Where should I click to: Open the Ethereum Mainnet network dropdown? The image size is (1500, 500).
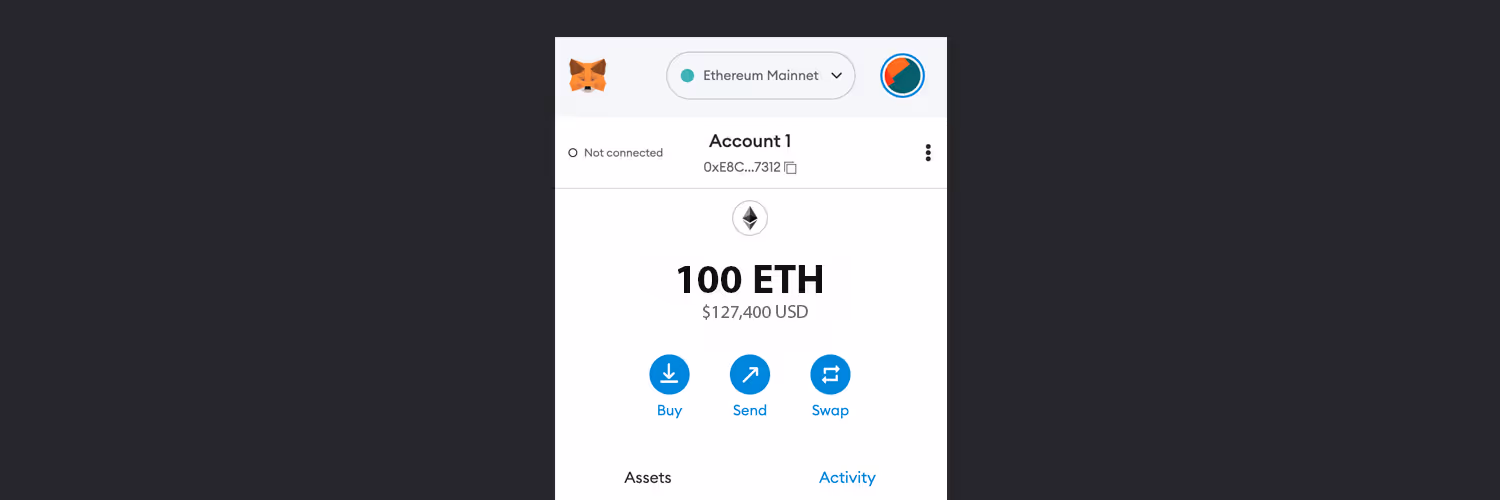click(x=760, y=76)
